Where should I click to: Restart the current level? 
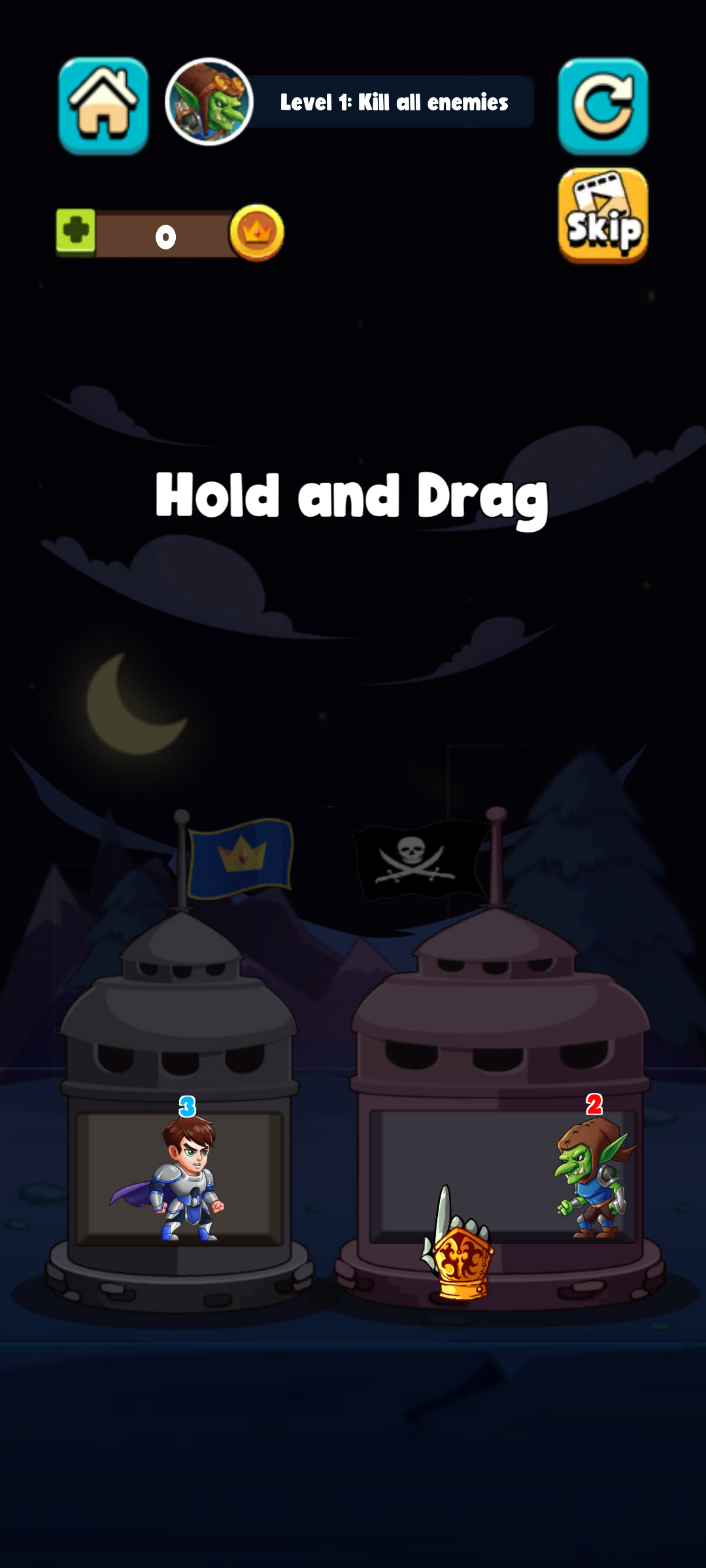[x=603, y=106]
